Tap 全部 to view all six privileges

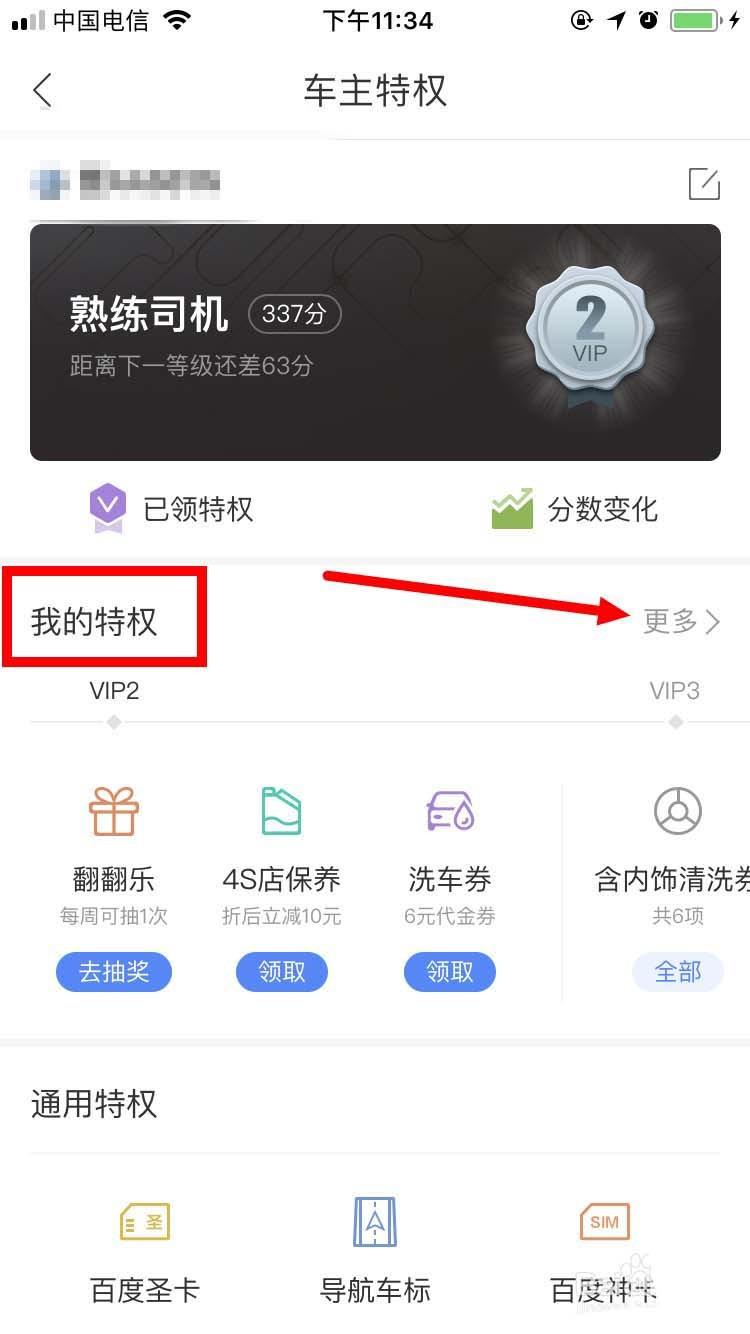click(x=678, y=971)
